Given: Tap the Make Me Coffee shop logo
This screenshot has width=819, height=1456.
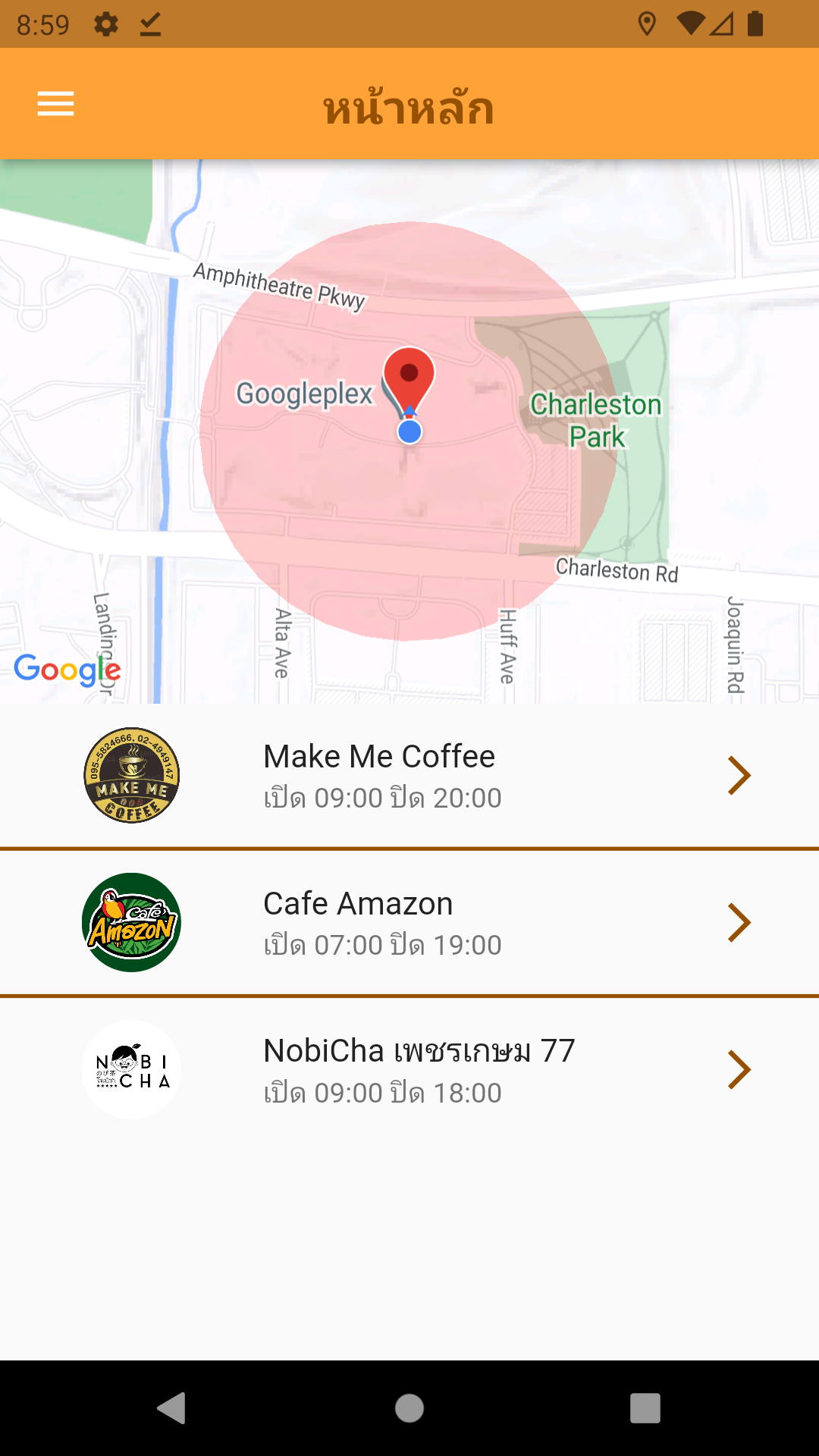Looking at the screenshot, I should (131, 774).
